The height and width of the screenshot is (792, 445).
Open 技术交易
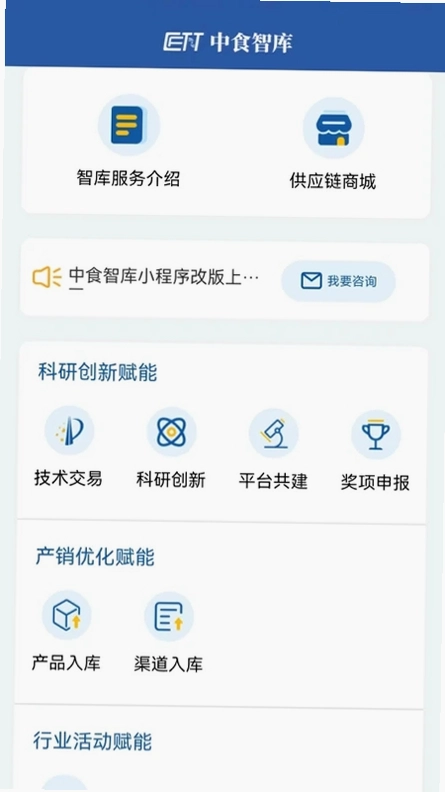(69, 446)
